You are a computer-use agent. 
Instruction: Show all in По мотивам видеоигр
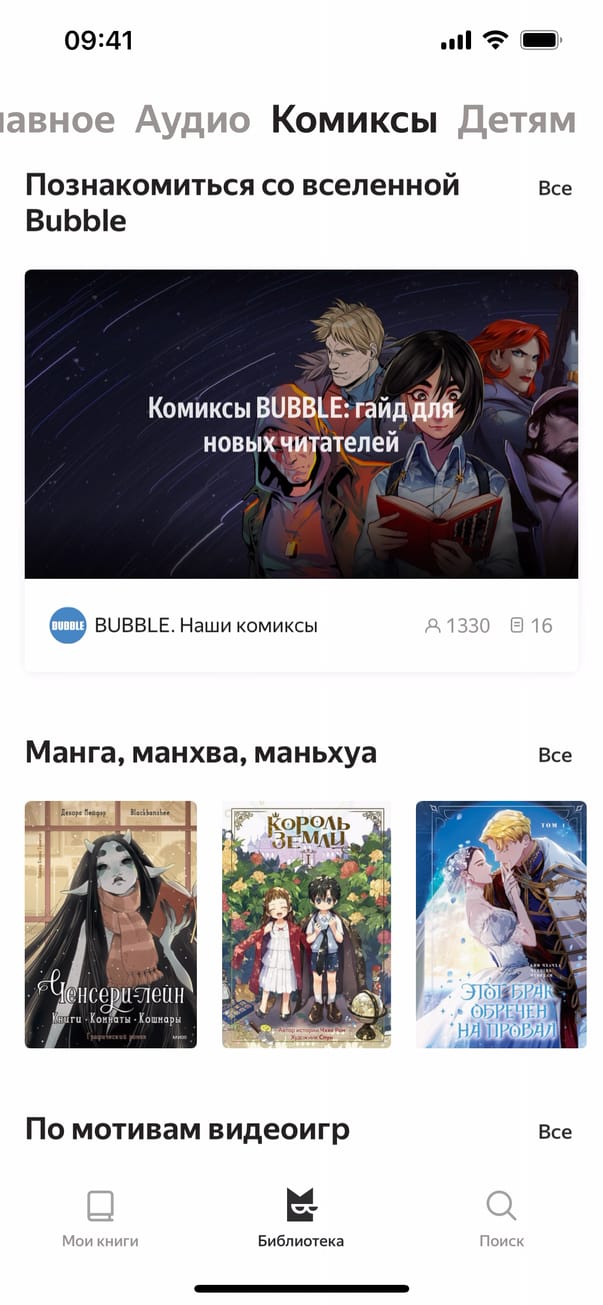coord(555,1132)
